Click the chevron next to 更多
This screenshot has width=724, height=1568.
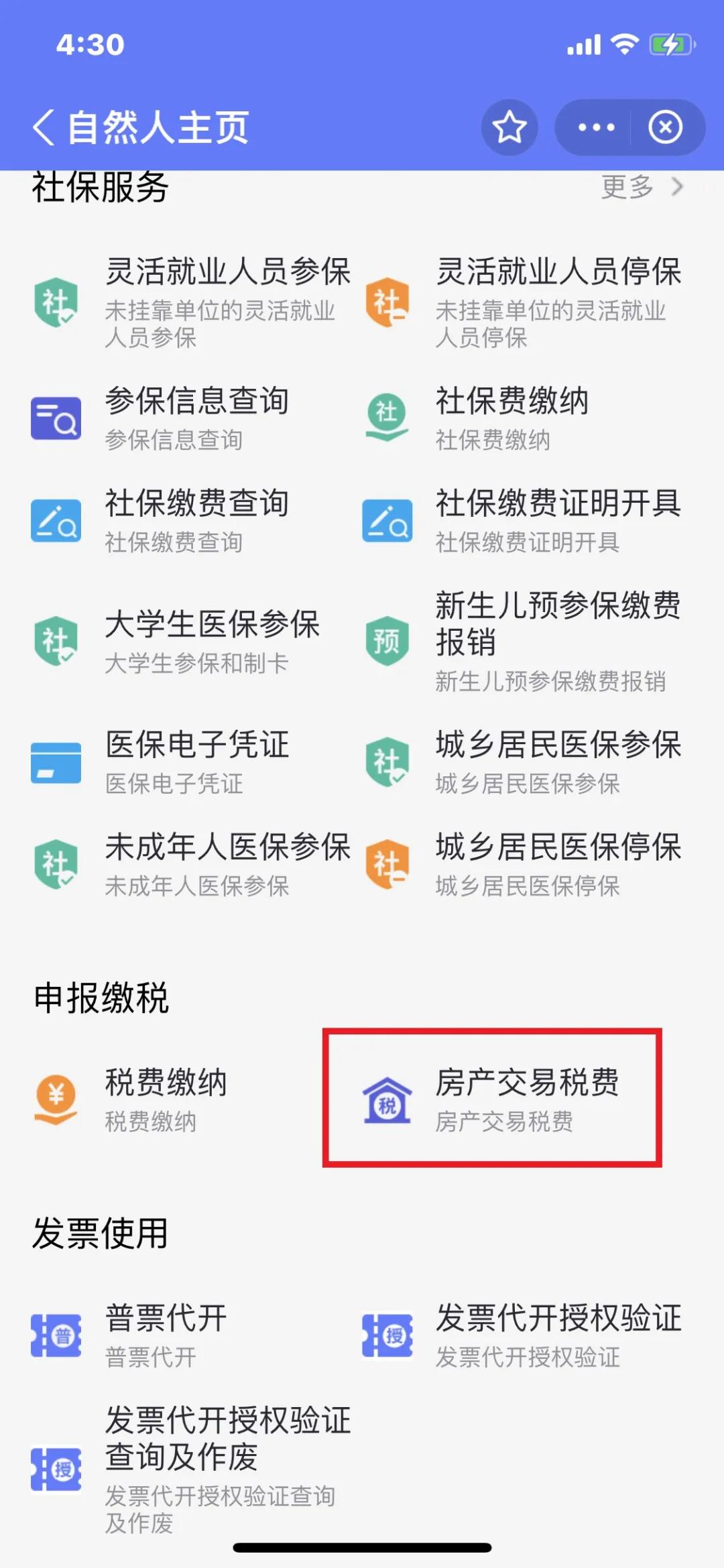pyautogui.click(x=677, y=188)
